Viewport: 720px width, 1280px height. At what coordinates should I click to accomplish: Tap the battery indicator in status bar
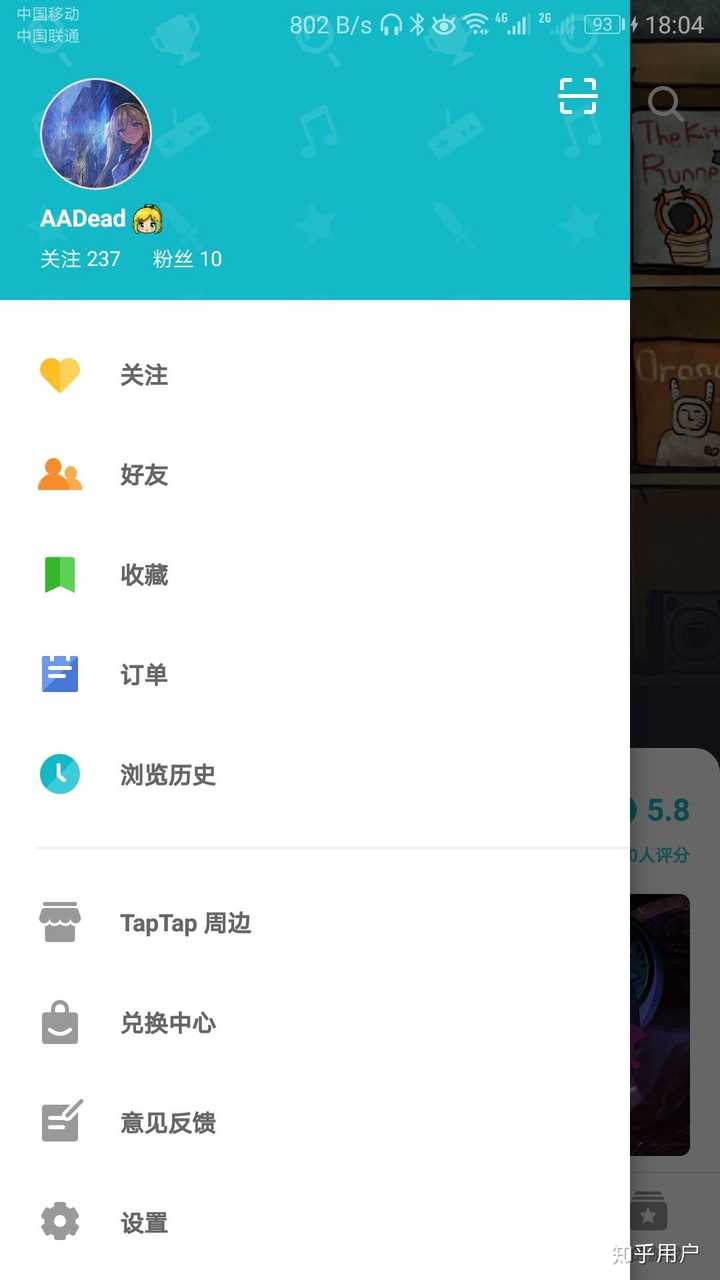[601, 25]
